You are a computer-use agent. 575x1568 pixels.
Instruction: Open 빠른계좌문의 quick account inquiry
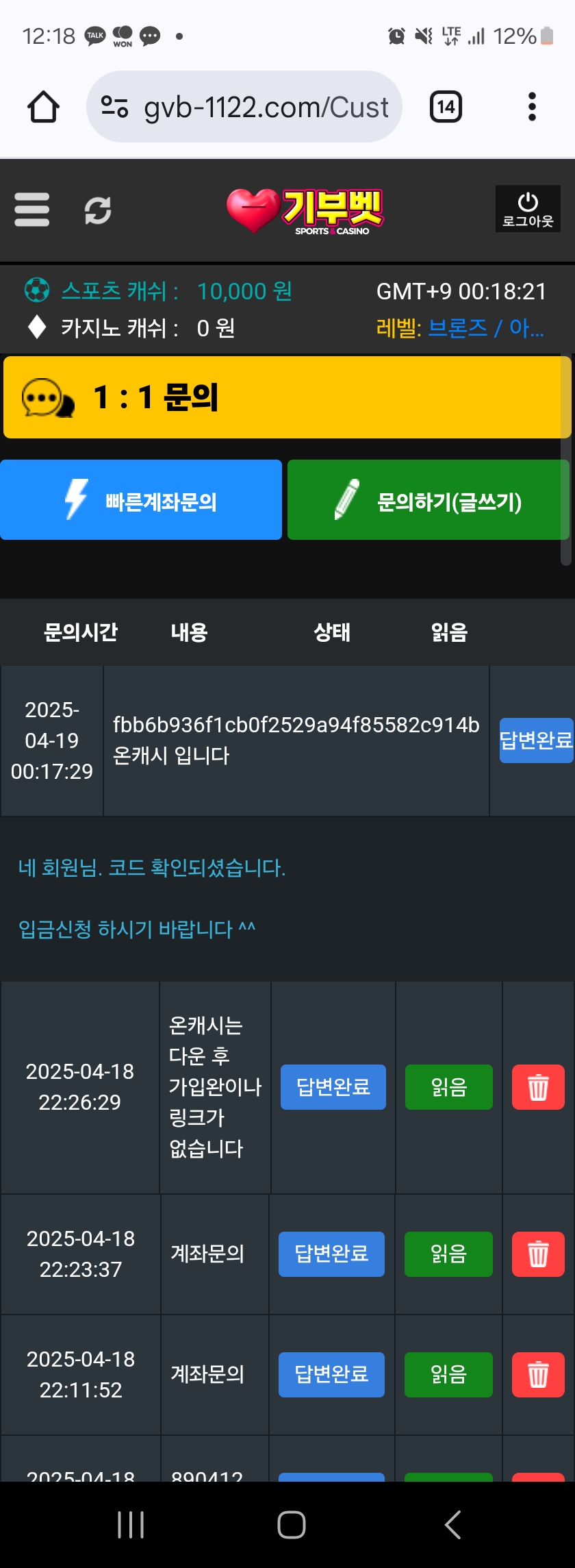click(x=141, y=500)
